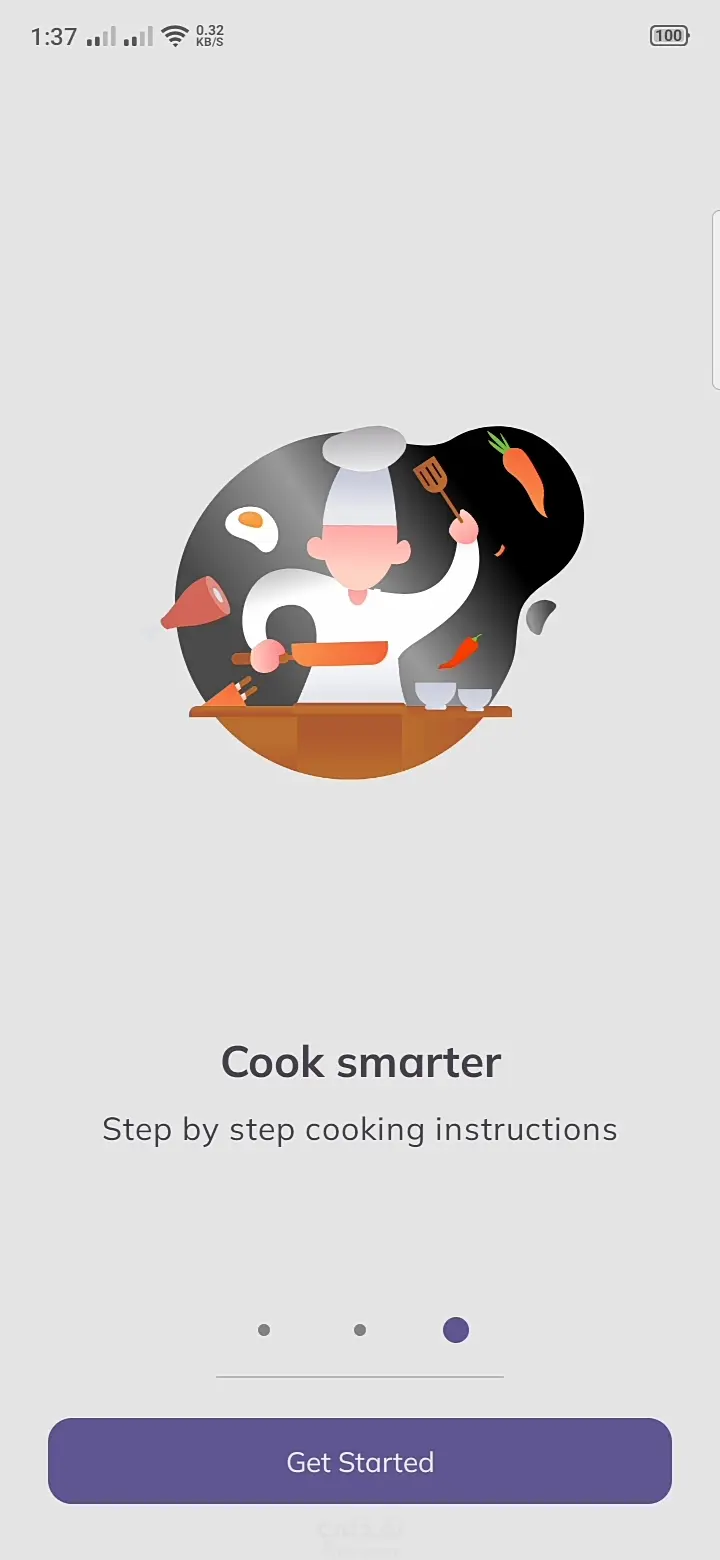Select the second onboarding page dot
720x1560 pixels.
click(360, 1330)
